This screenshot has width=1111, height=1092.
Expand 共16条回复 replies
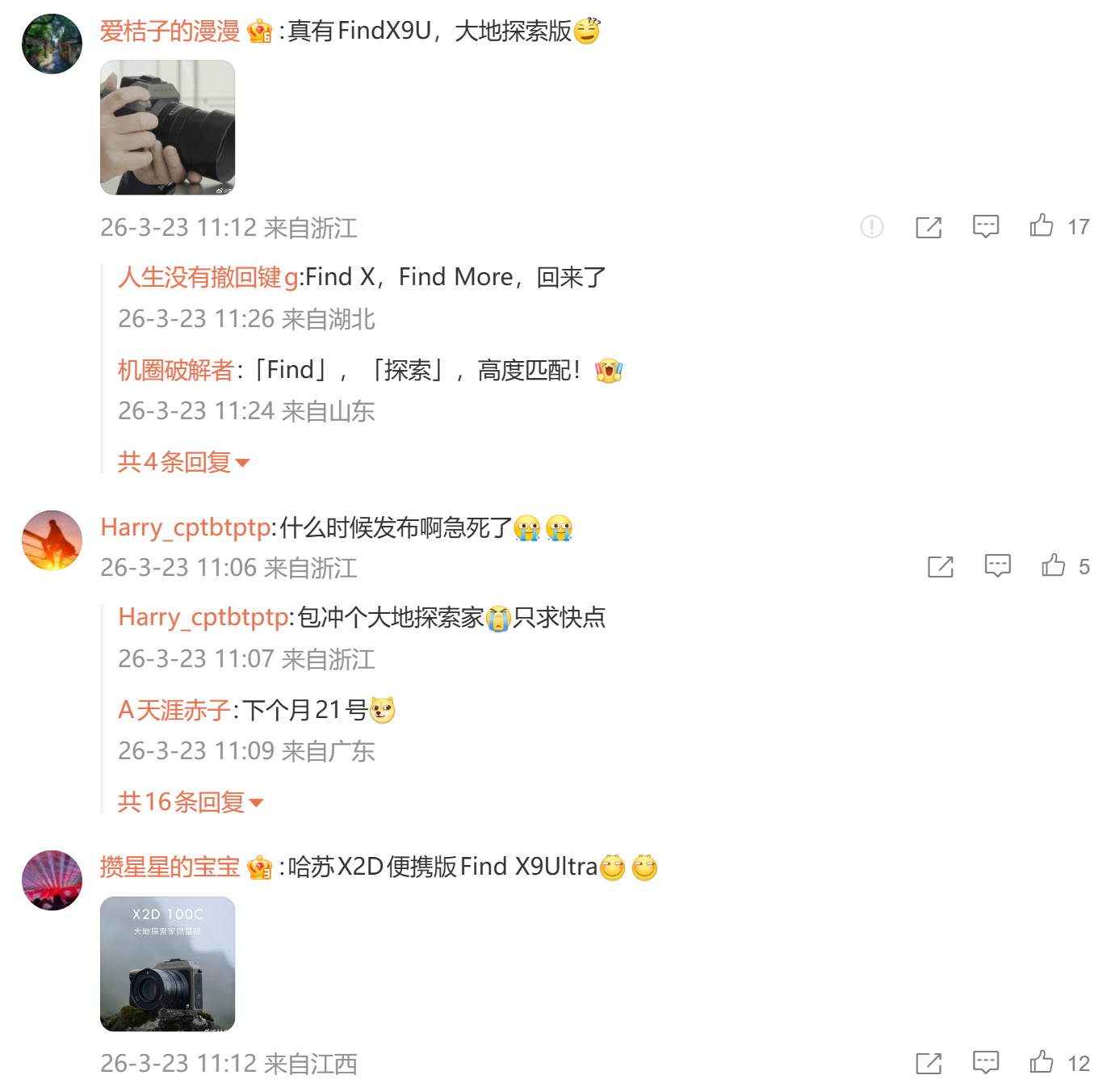coord(190,802)
